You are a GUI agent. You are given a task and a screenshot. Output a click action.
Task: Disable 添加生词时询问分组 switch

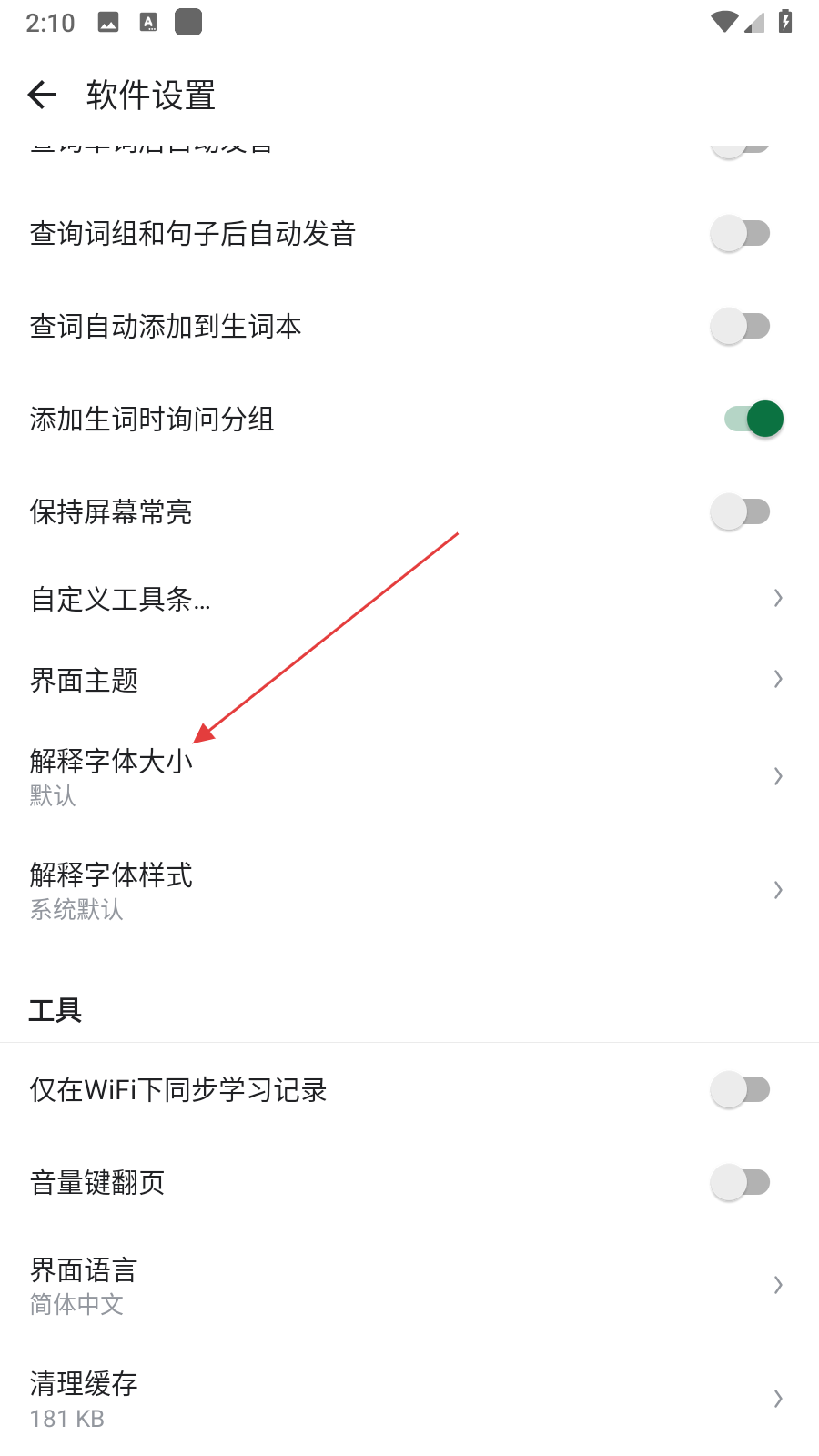[753, 420]
